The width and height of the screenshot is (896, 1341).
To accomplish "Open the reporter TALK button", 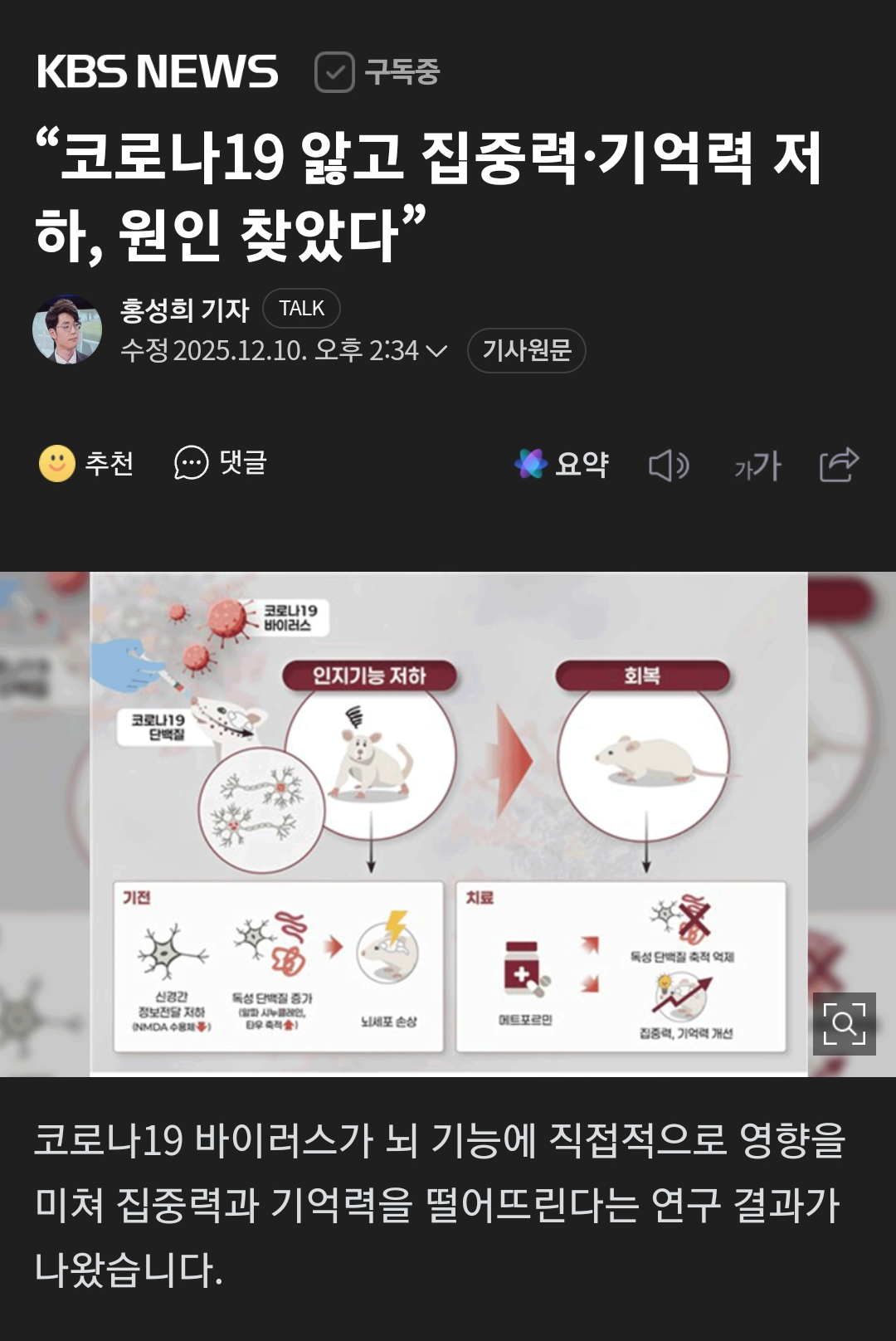I will [301, 309].
